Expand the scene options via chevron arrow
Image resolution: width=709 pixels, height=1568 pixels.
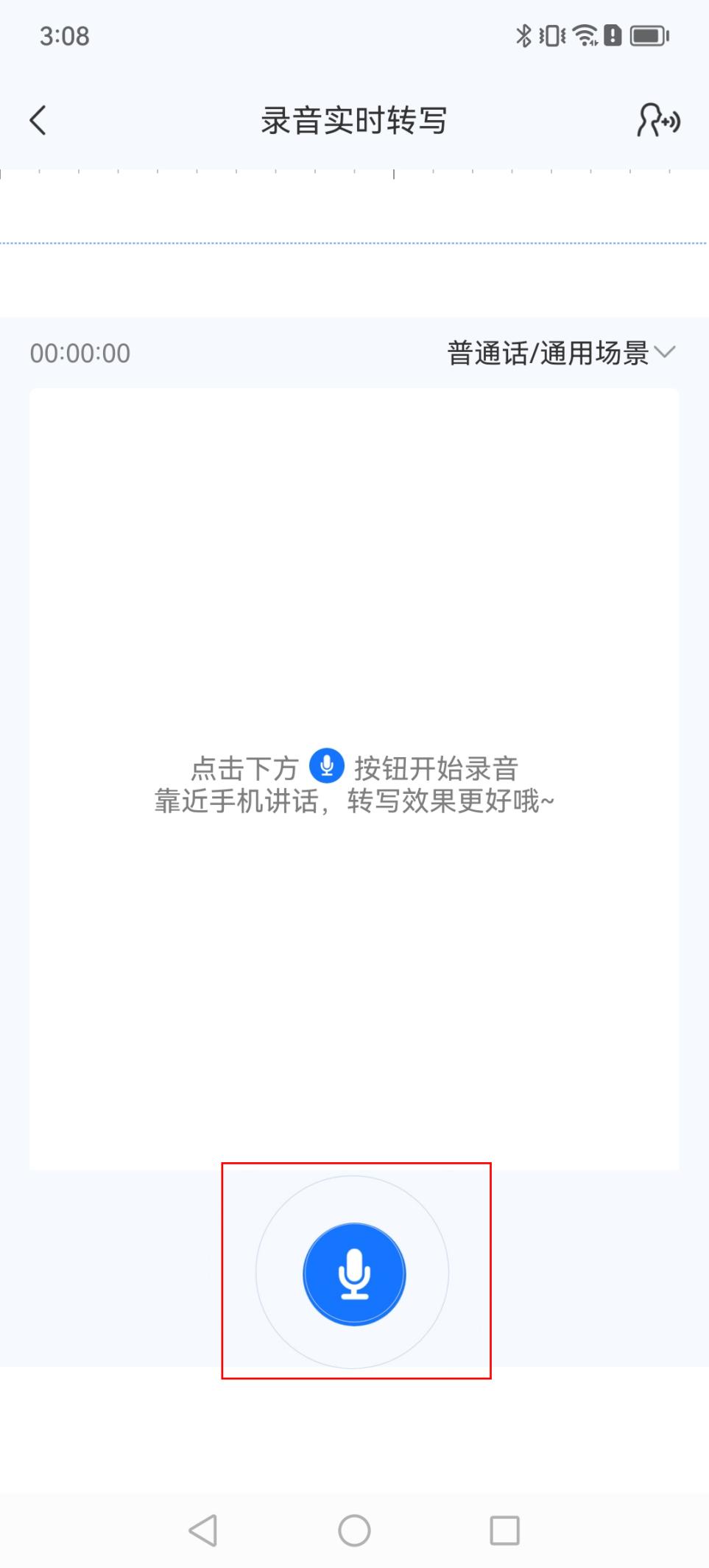click(665, 353)
